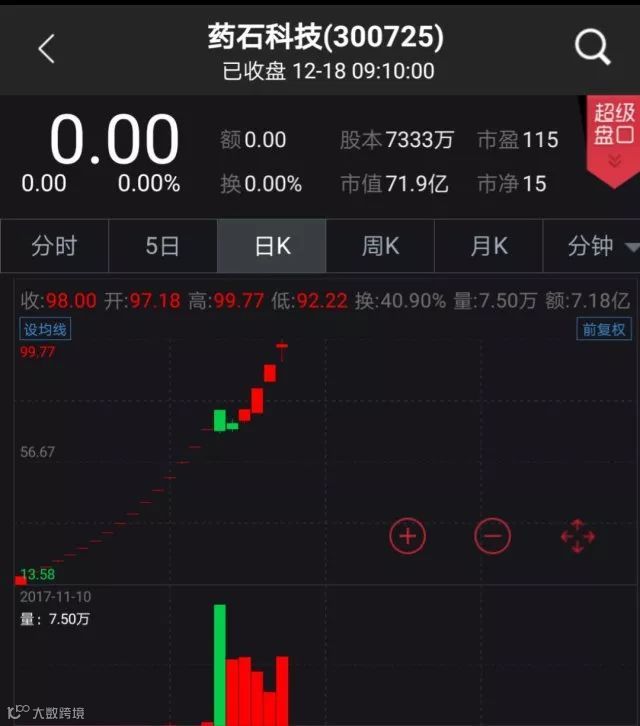Expand the 超级盘口 ribbon
The width and height of the screenshot is (640, 726).
[x=613, y=138]
